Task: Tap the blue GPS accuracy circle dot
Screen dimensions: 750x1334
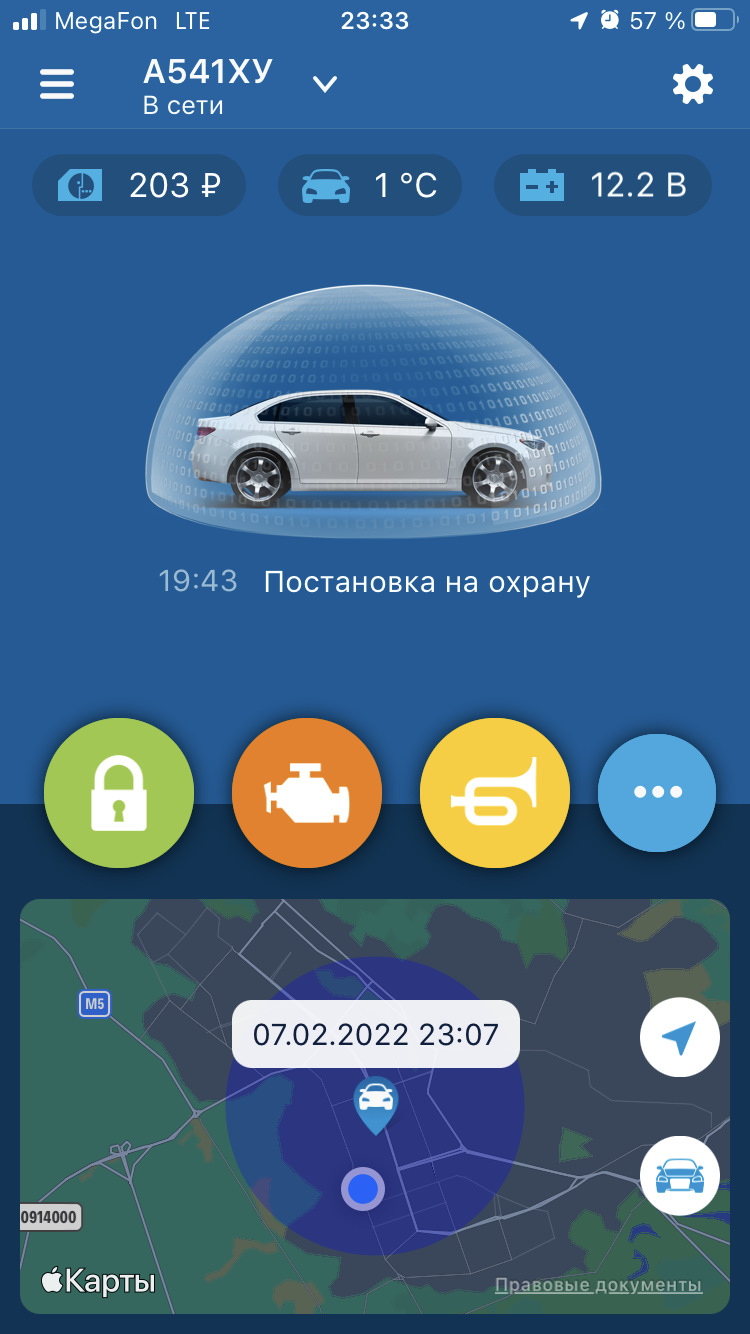Action: pyautogui.click(x=363, y=1189)
